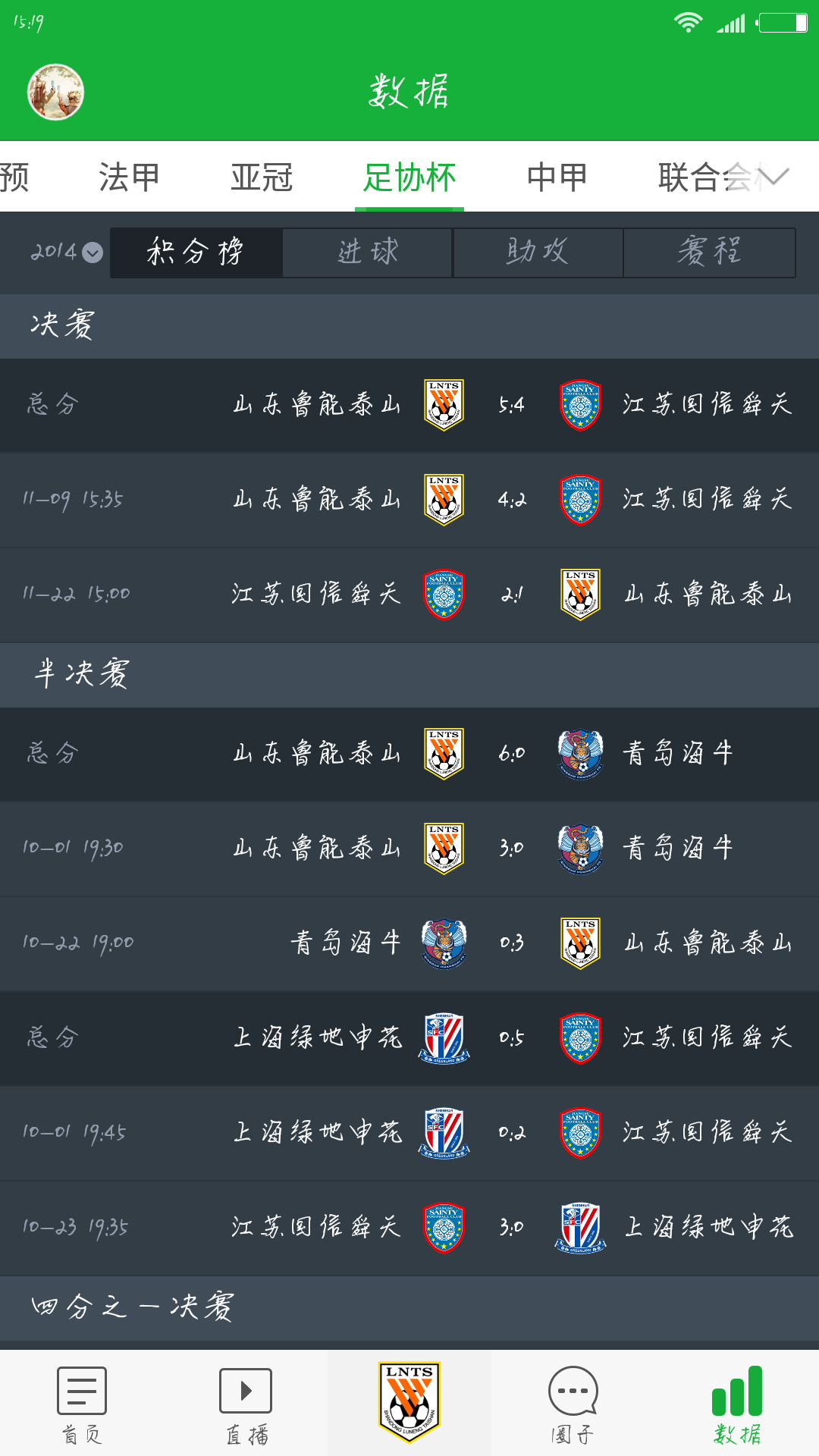Show the 助攻 assists ranking
This screenshot has height=1456, width=819.
tap(538, 253)
